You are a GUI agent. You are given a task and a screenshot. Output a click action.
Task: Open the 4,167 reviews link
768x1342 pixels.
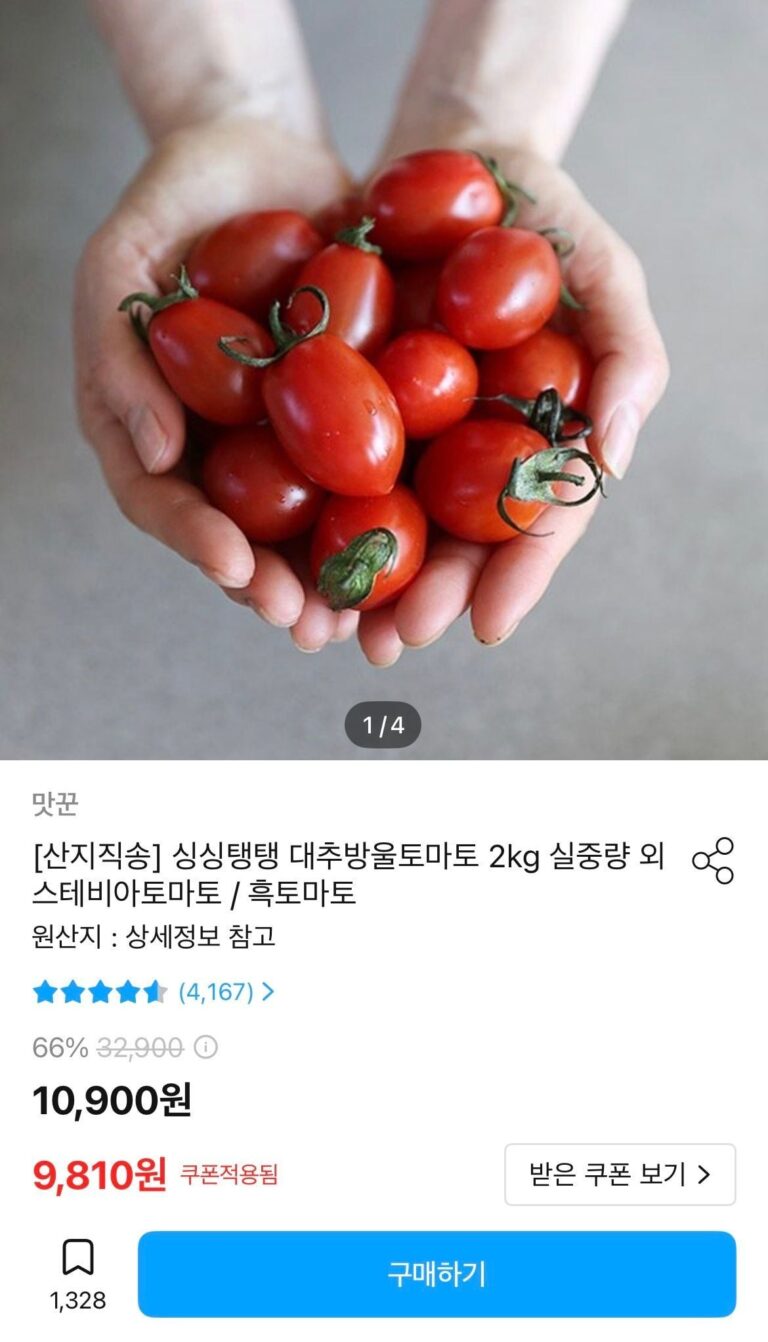tap(226, 992)
